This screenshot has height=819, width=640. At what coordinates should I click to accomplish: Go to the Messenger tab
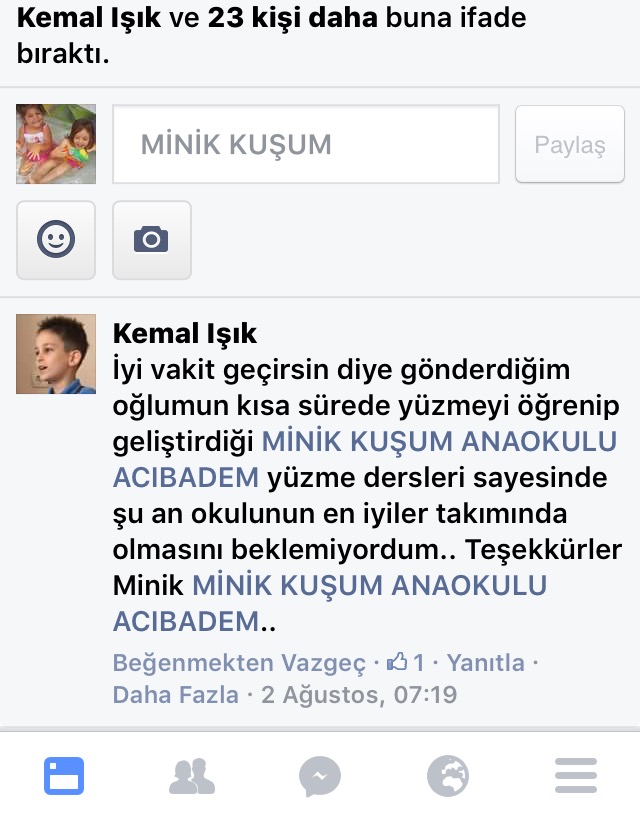[x=320, y=776]
